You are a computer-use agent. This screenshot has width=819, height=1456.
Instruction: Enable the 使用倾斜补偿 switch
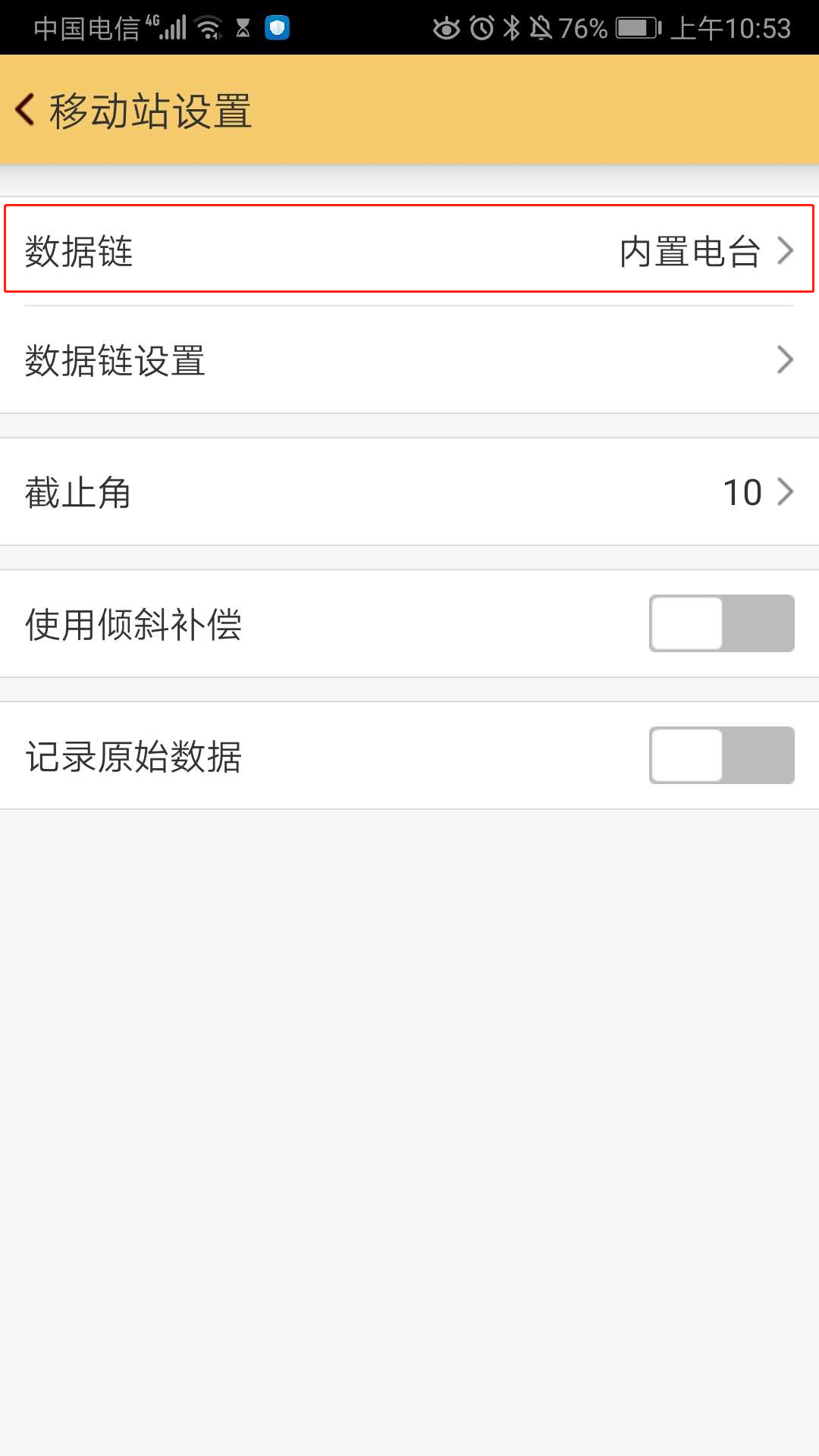(x=720, y=624)
